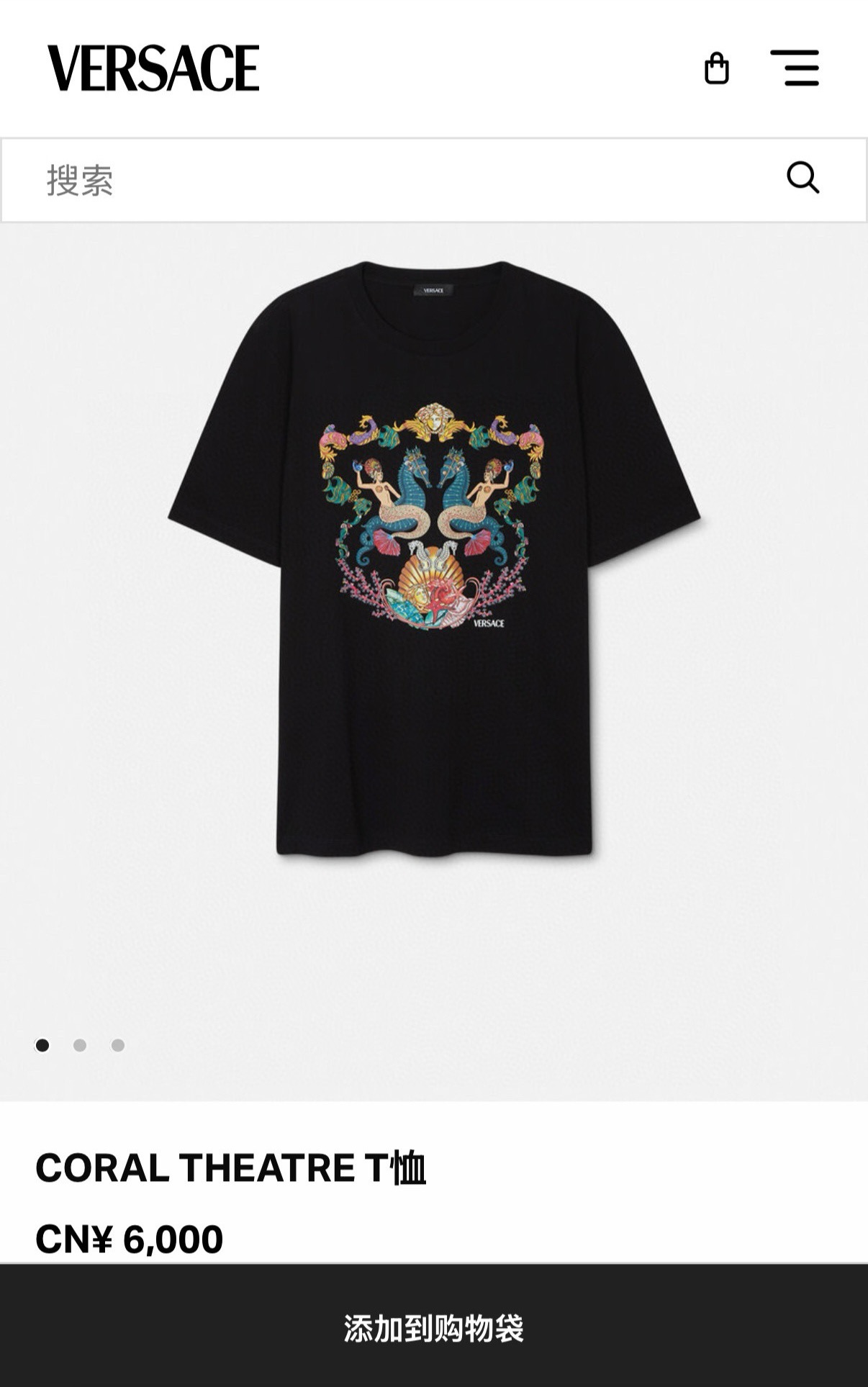
Task: Add item via 添加到购物袋 button
Action: tap(434, 1328)
